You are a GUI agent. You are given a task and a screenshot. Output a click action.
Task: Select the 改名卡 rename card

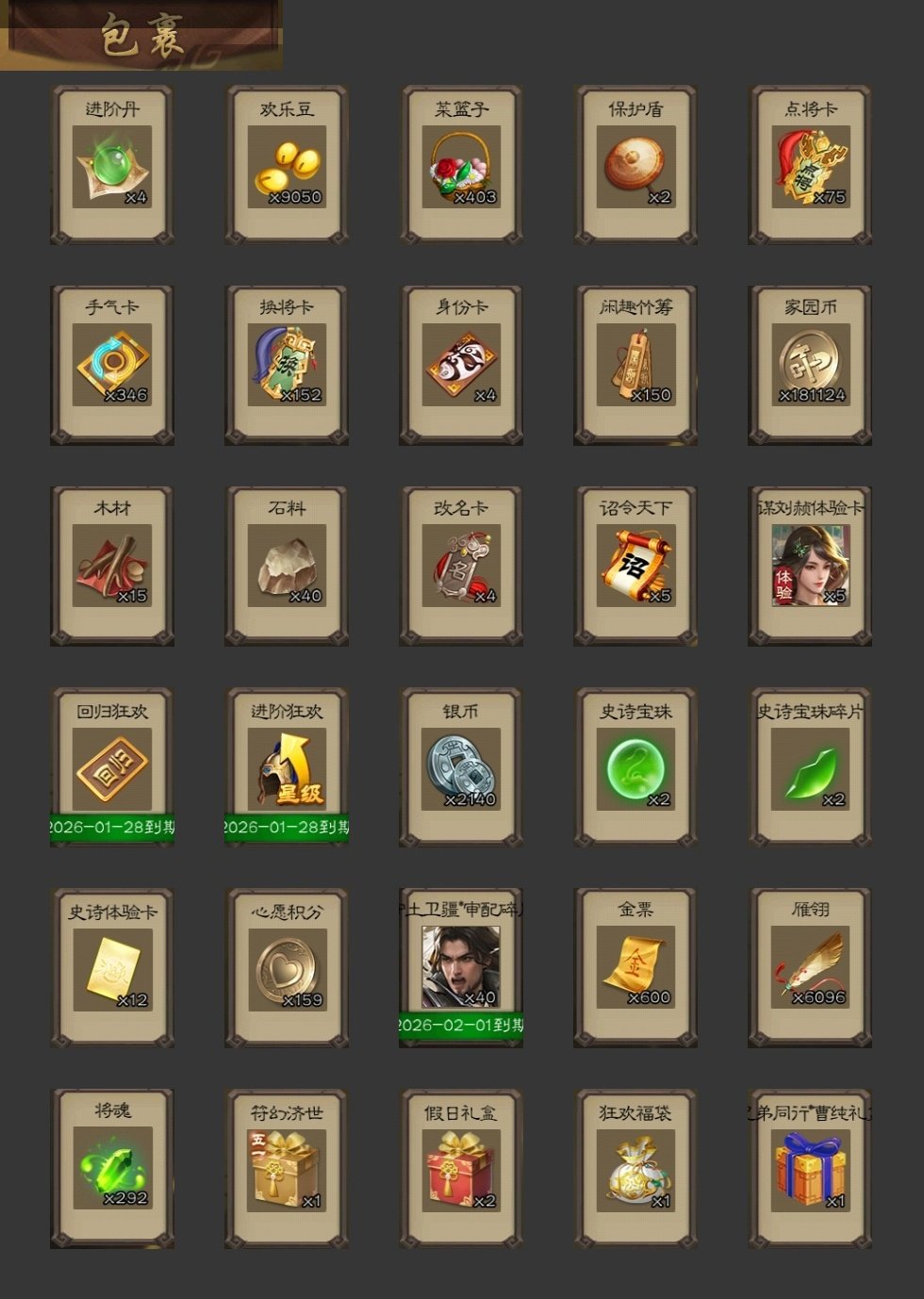point(461,567)
